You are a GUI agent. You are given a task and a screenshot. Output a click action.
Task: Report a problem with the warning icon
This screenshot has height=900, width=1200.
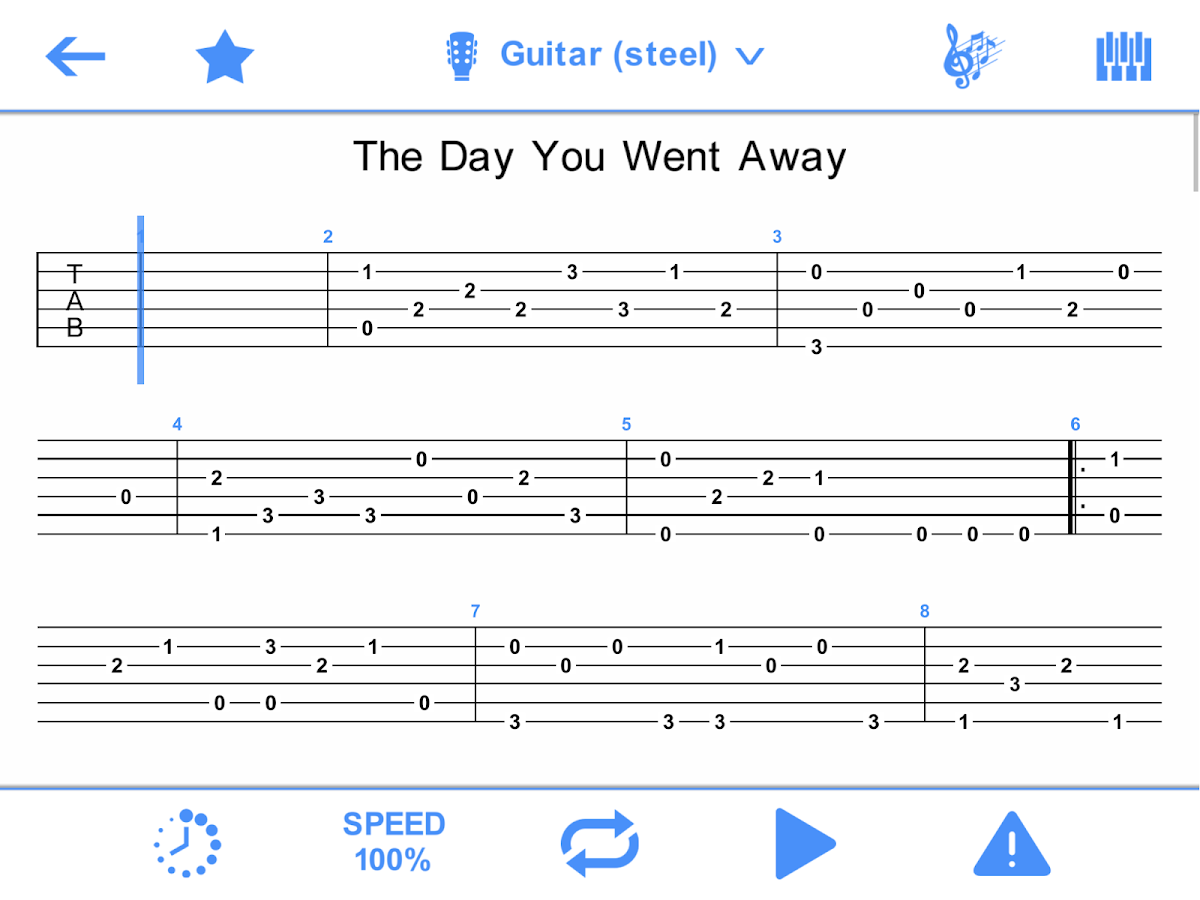(x=1012, y=844)
